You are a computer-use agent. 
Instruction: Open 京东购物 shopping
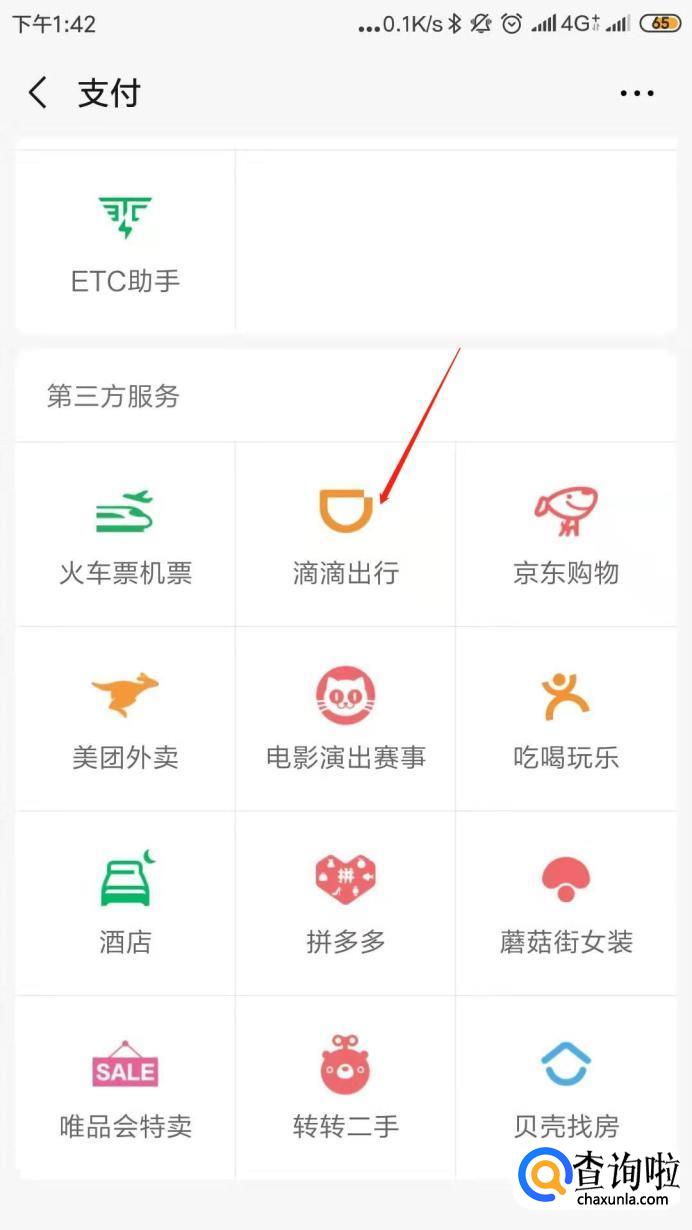(565, 535)
